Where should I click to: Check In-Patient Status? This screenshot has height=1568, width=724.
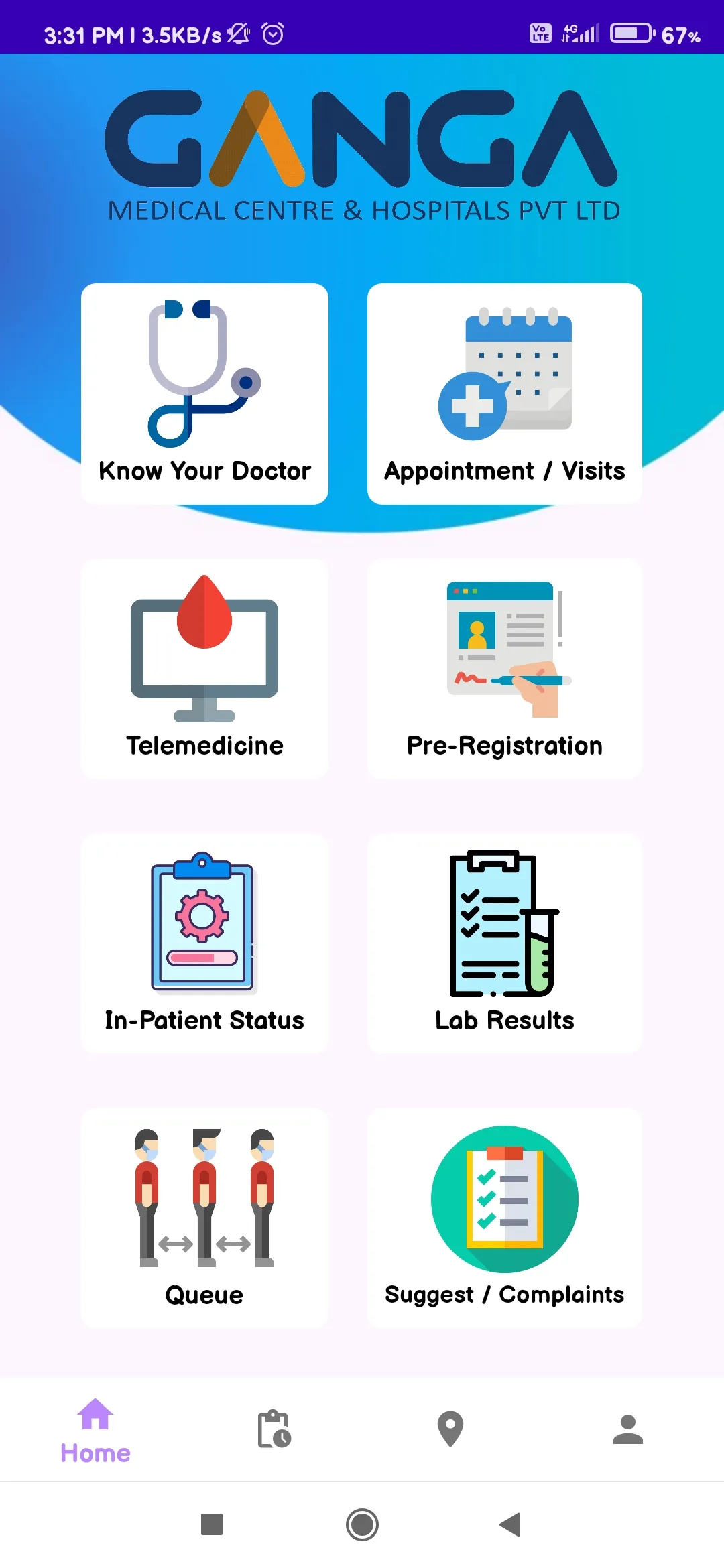204,943
